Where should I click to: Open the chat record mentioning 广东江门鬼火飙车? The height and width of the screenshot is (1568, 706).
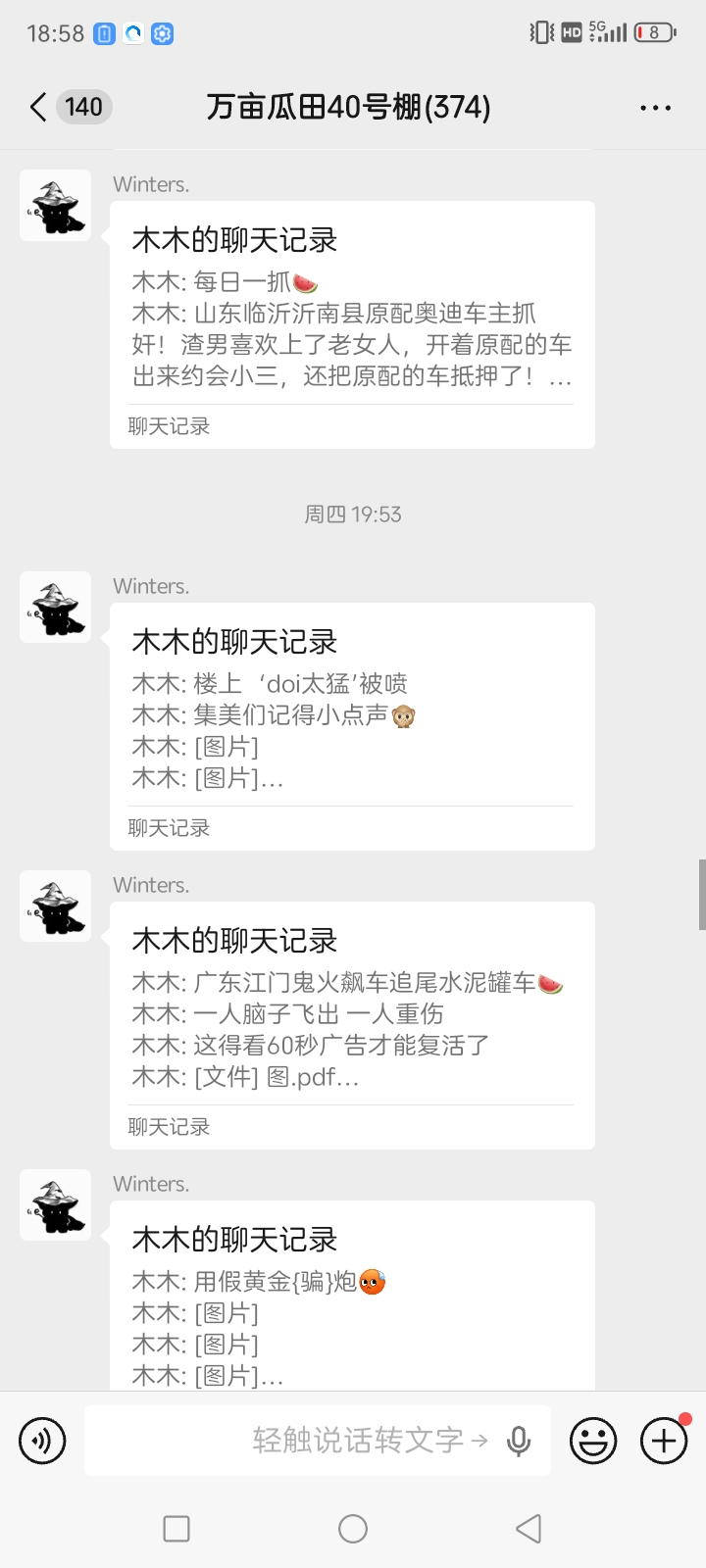click(351, 1019)
